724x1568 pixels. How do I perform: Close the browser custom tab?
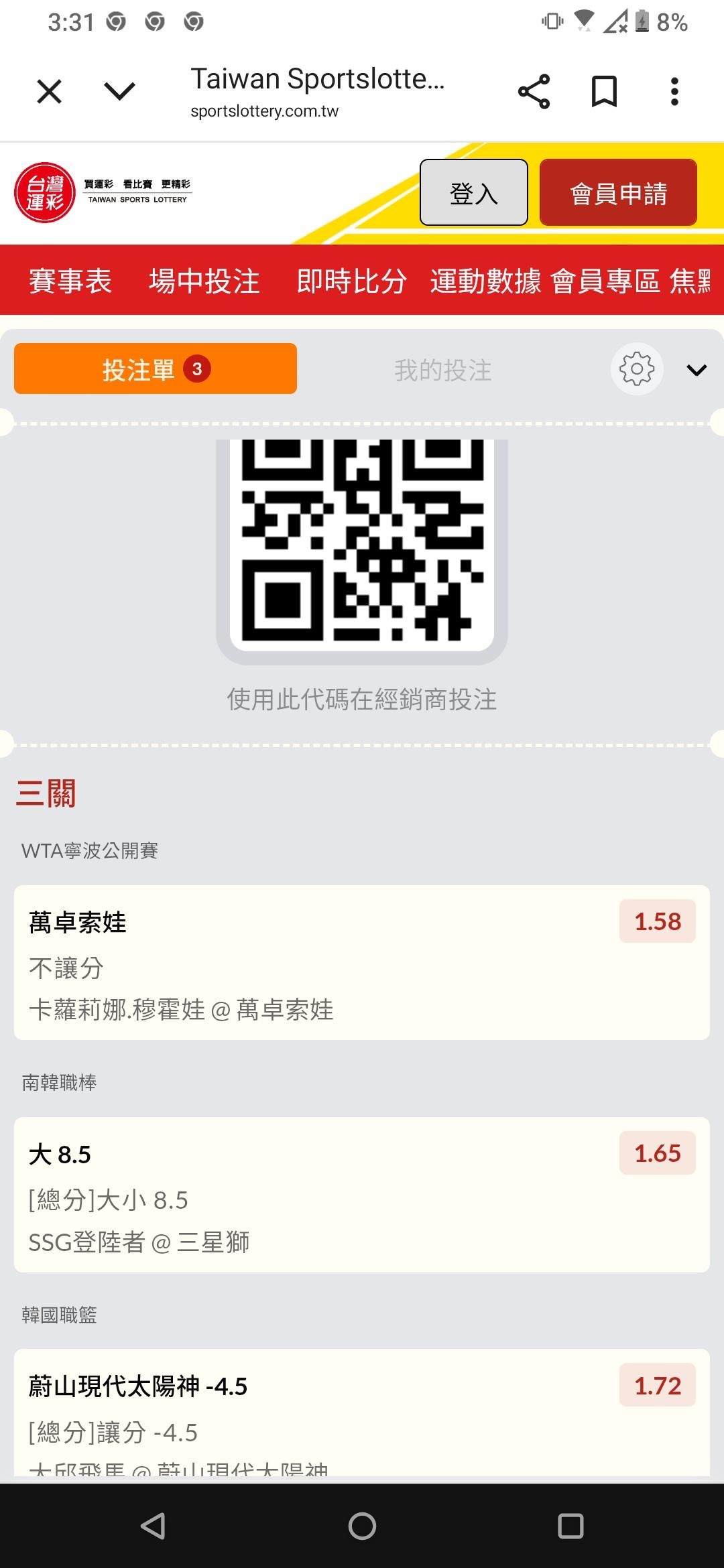pyautogui.click(x=49, y=91)
